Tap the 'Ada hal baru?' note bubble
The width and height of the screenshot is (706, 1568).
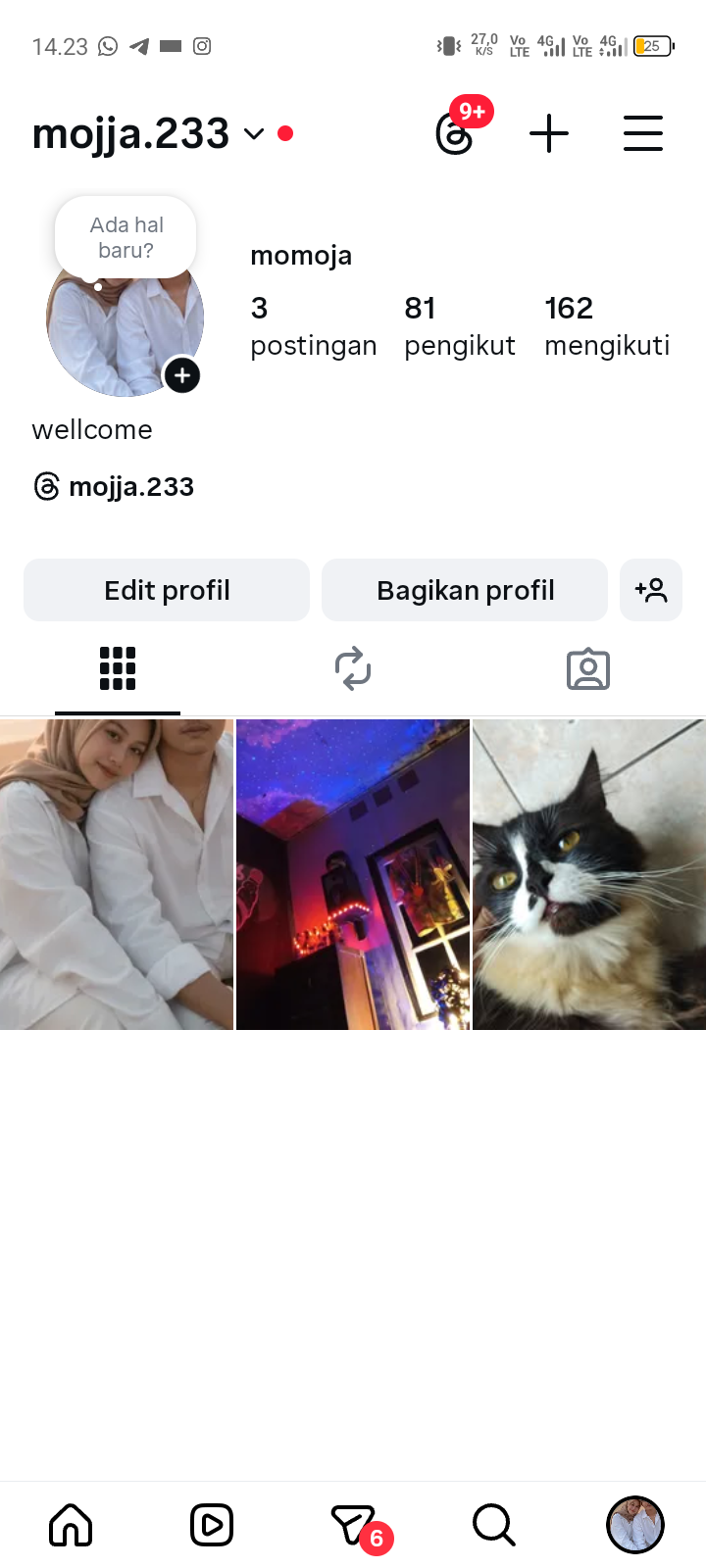(126, 238)
